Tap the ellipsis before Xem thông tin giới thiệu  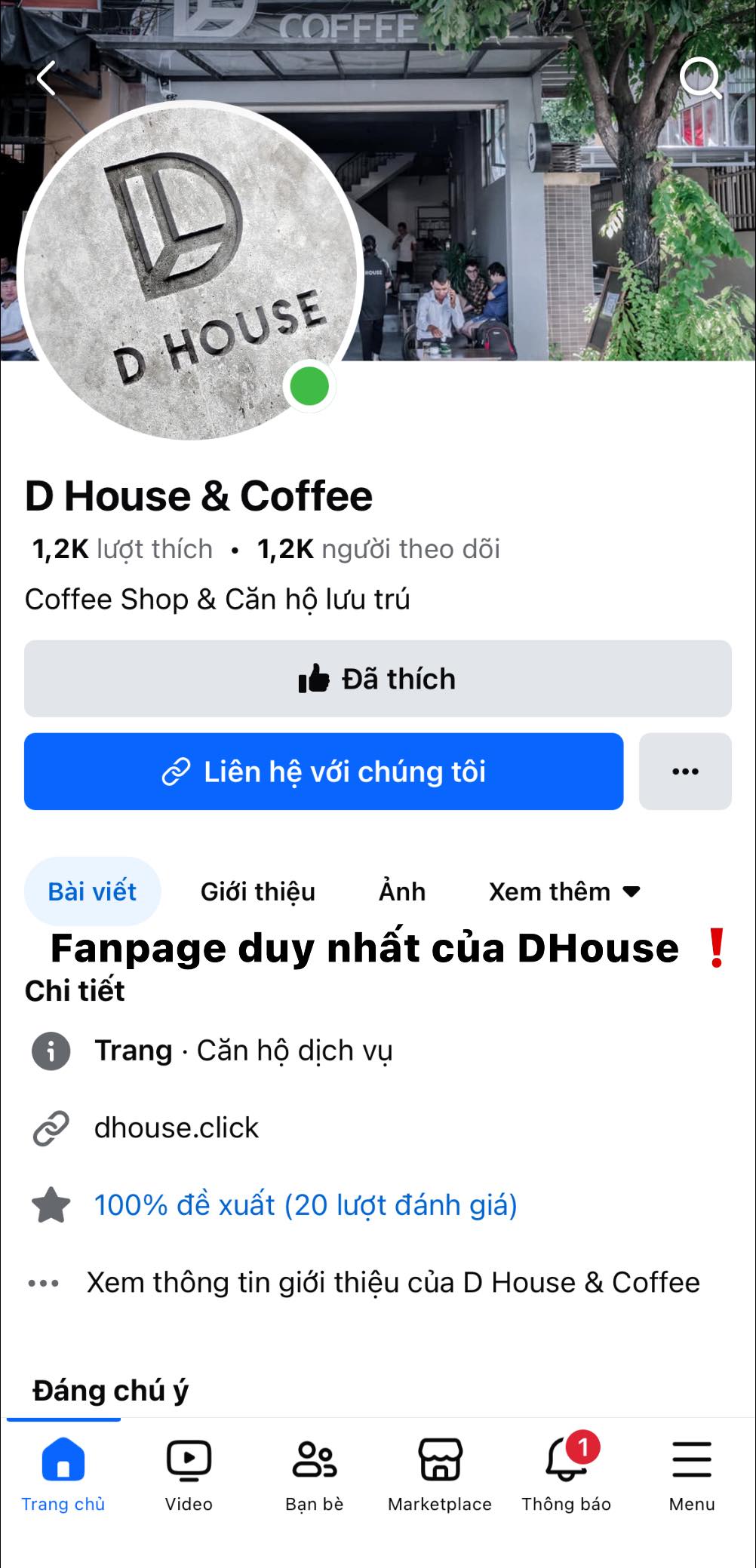tap(44, 1282)
